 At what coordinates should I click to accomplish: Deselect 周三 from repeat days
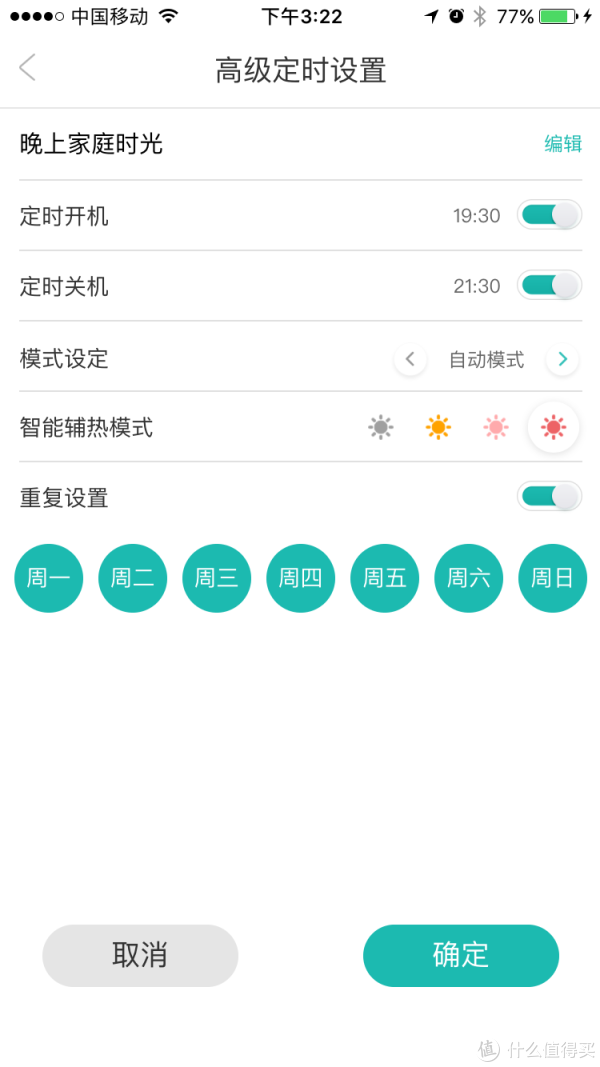216,578
